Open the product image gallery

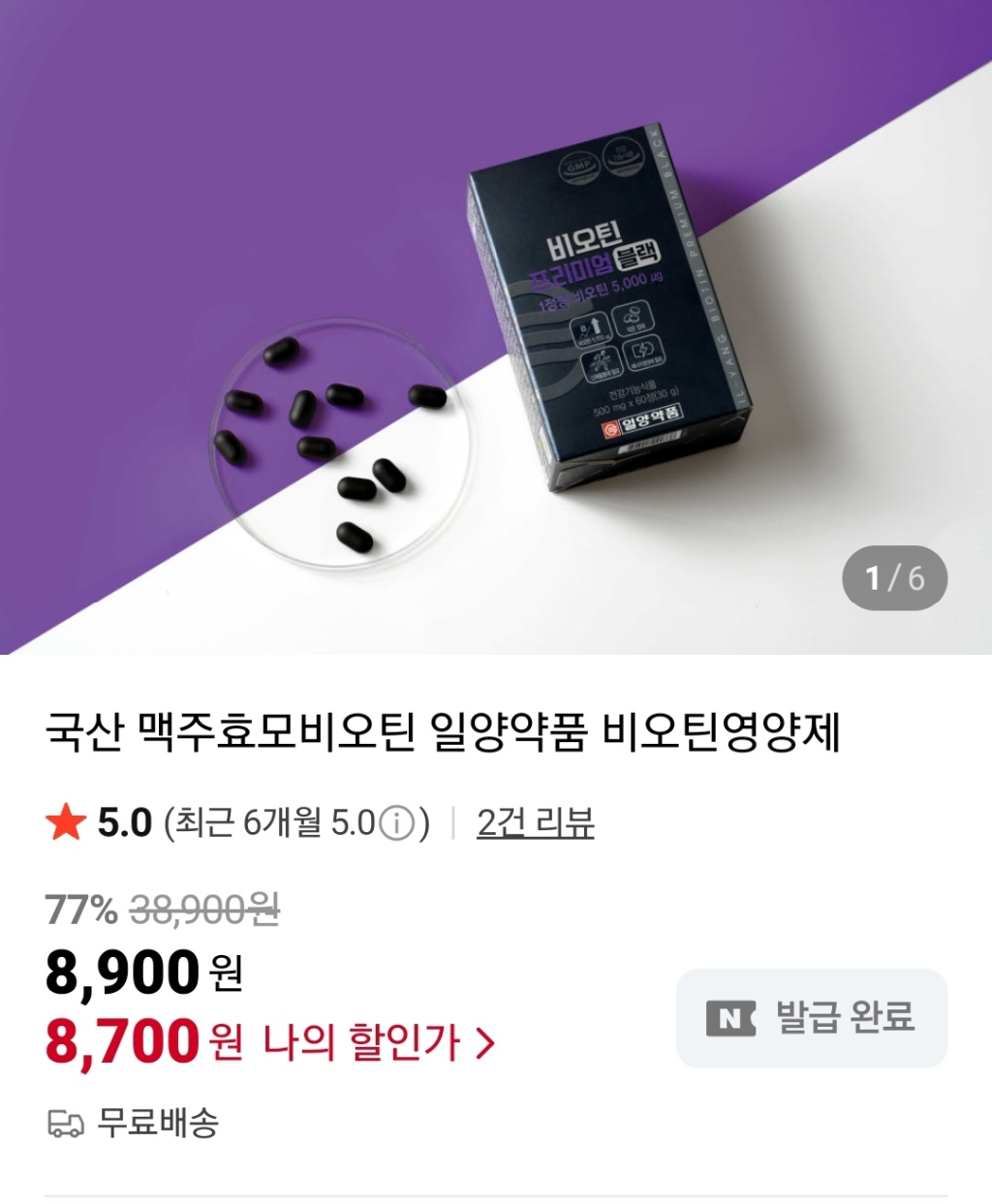(496, 327)
